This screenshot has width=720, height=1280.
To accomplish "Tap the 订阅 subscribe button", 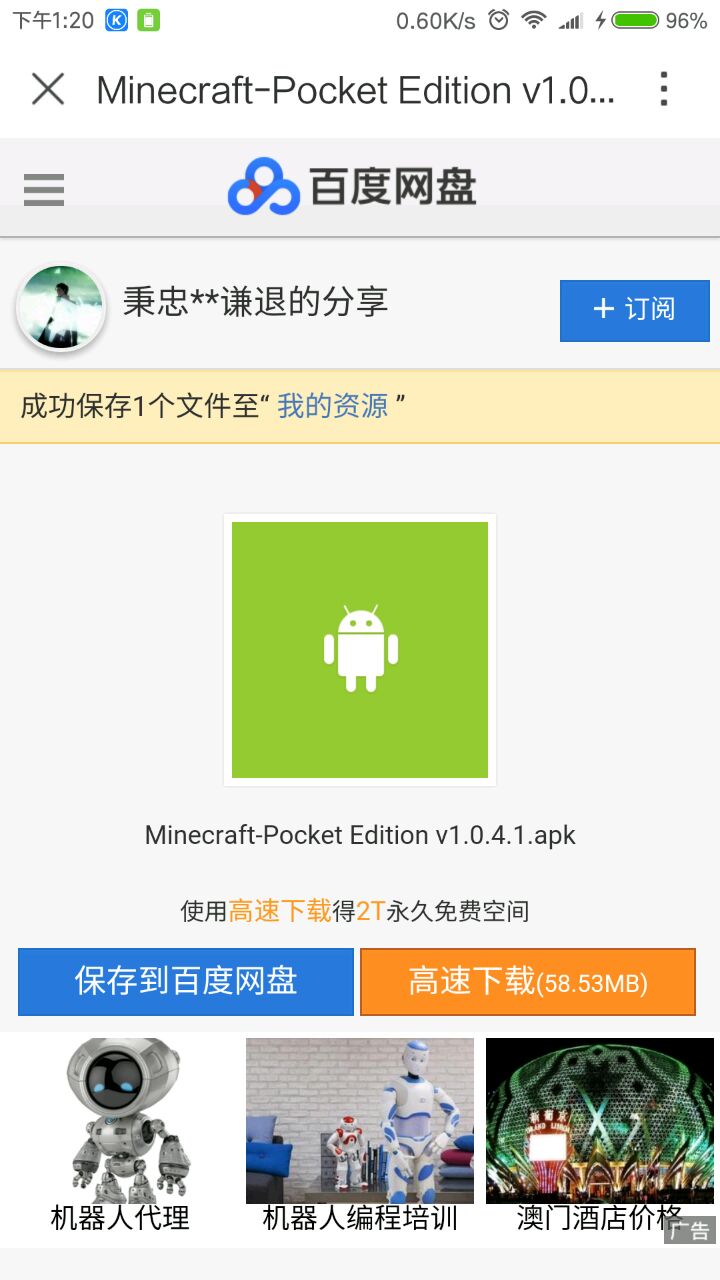I will (634, 310).
